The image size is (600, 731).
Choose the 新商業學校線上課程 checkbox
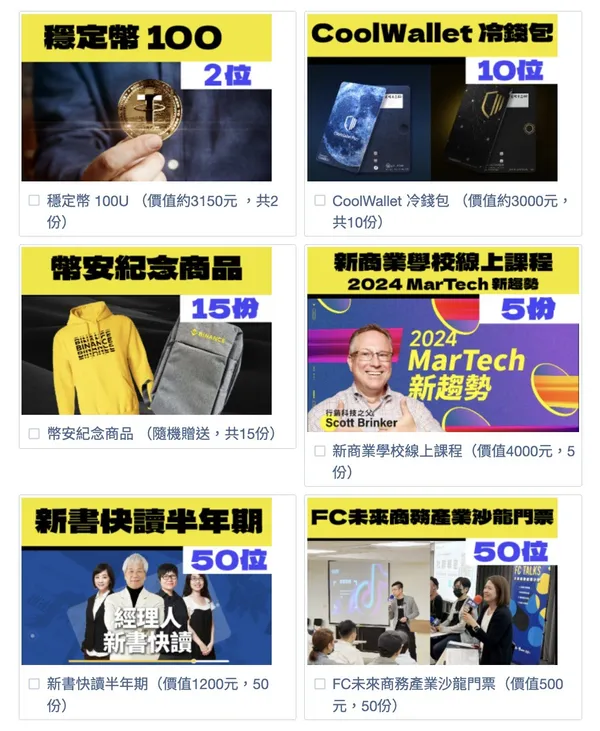pos(320,451)
